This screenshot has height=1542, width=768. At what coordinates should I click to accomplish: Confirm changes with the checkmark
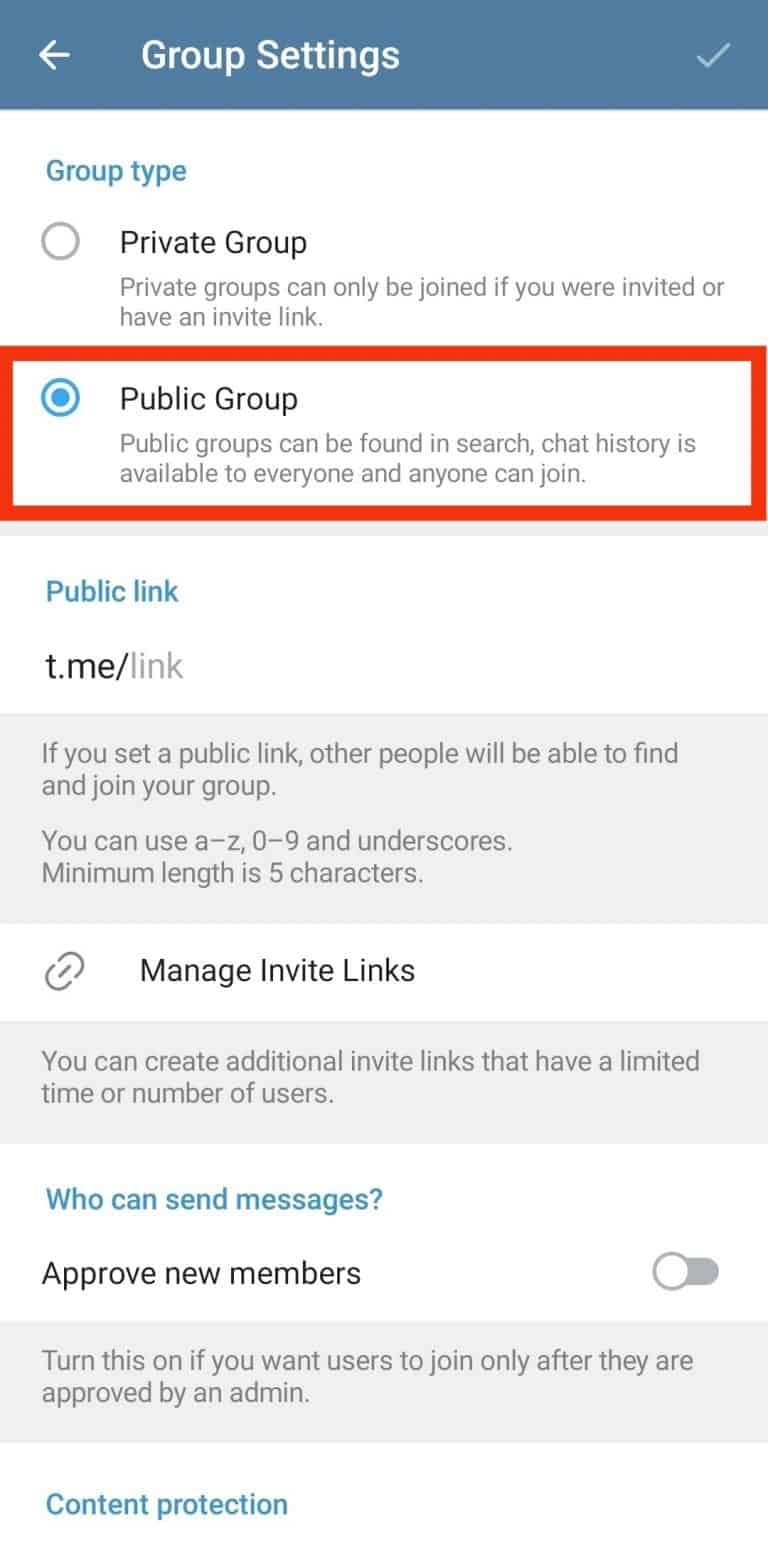tap(713, 55)
